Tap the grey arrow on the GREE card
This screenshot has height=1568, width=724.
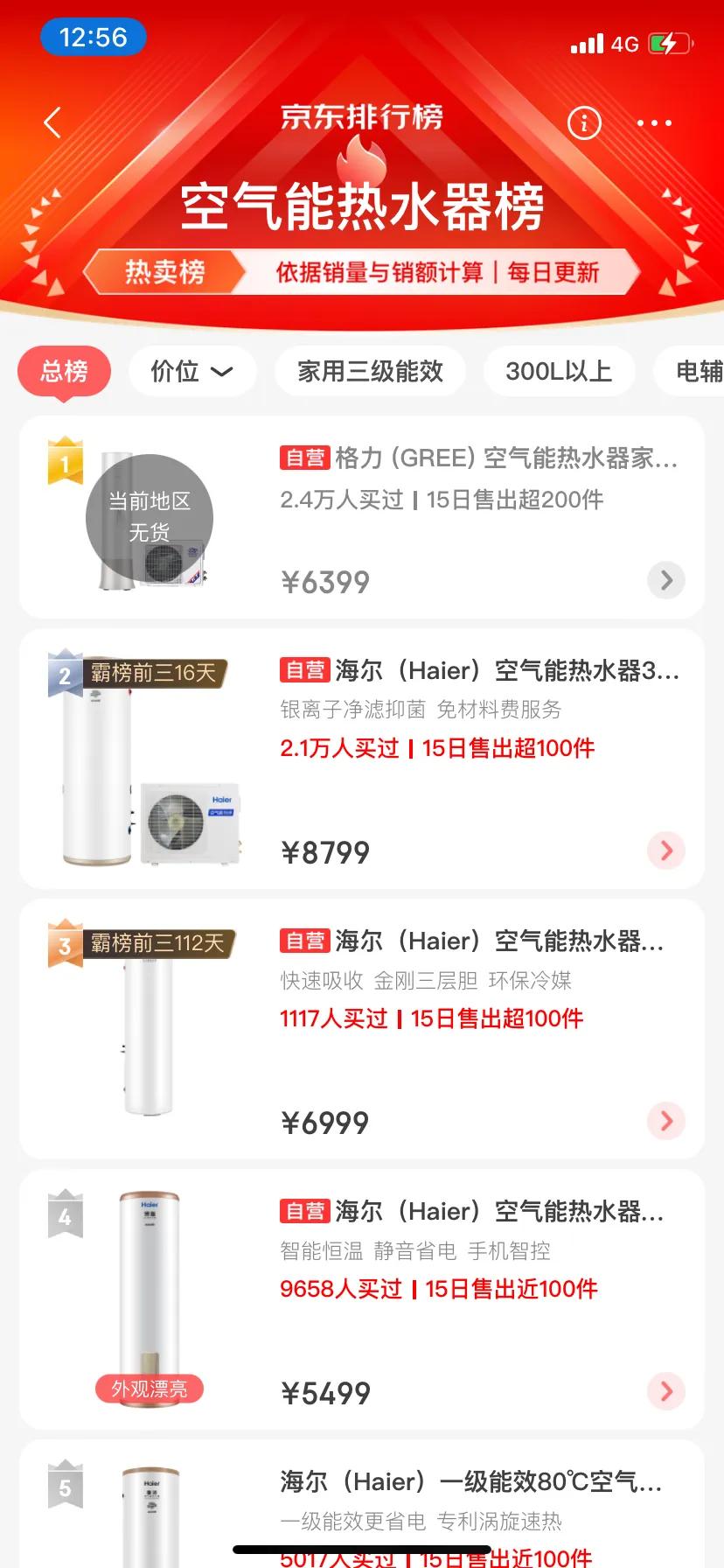[666, 580]
